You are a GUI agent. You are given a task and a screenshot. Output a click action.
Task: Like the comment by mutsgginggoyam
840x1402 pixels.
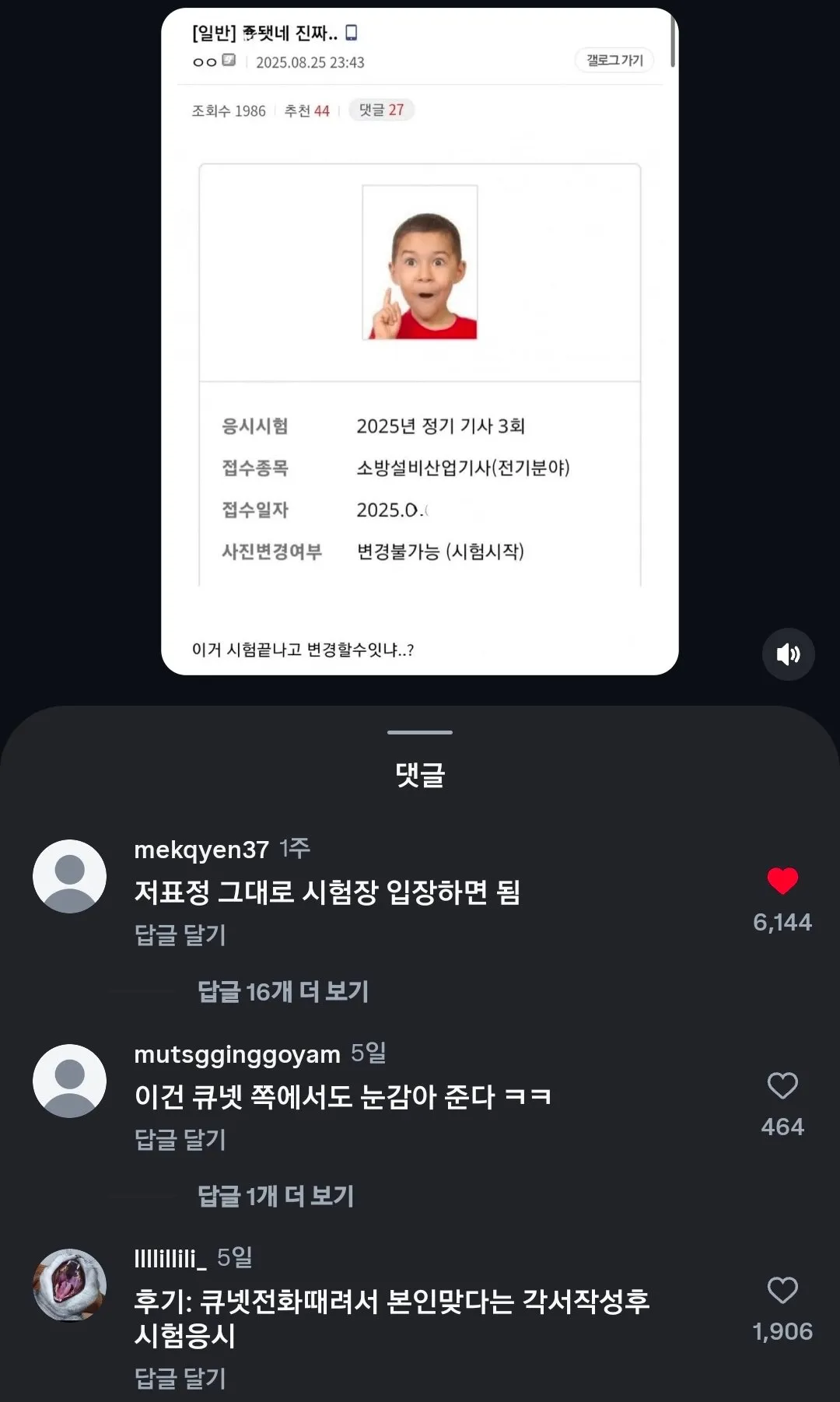(782, 1085)
